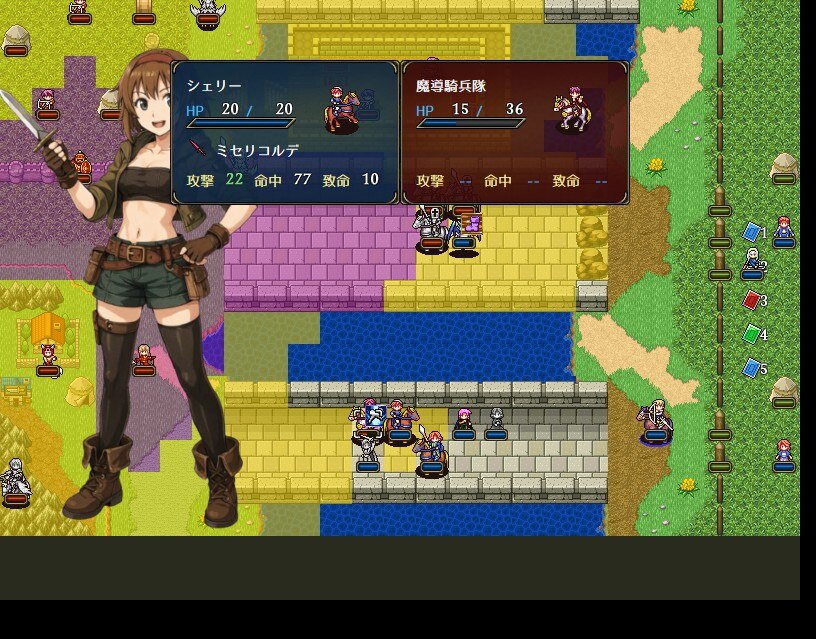Select the blue card marked 1
Screen dimensions: 816x639
752,232
